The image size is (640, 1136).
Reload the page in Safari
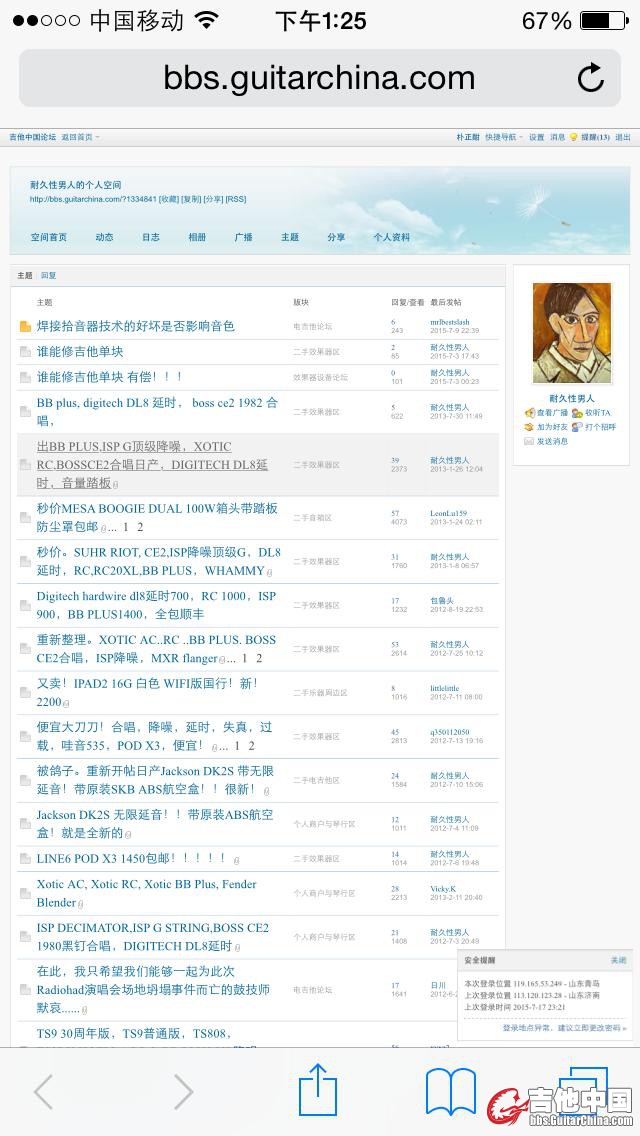coord(590,78)
